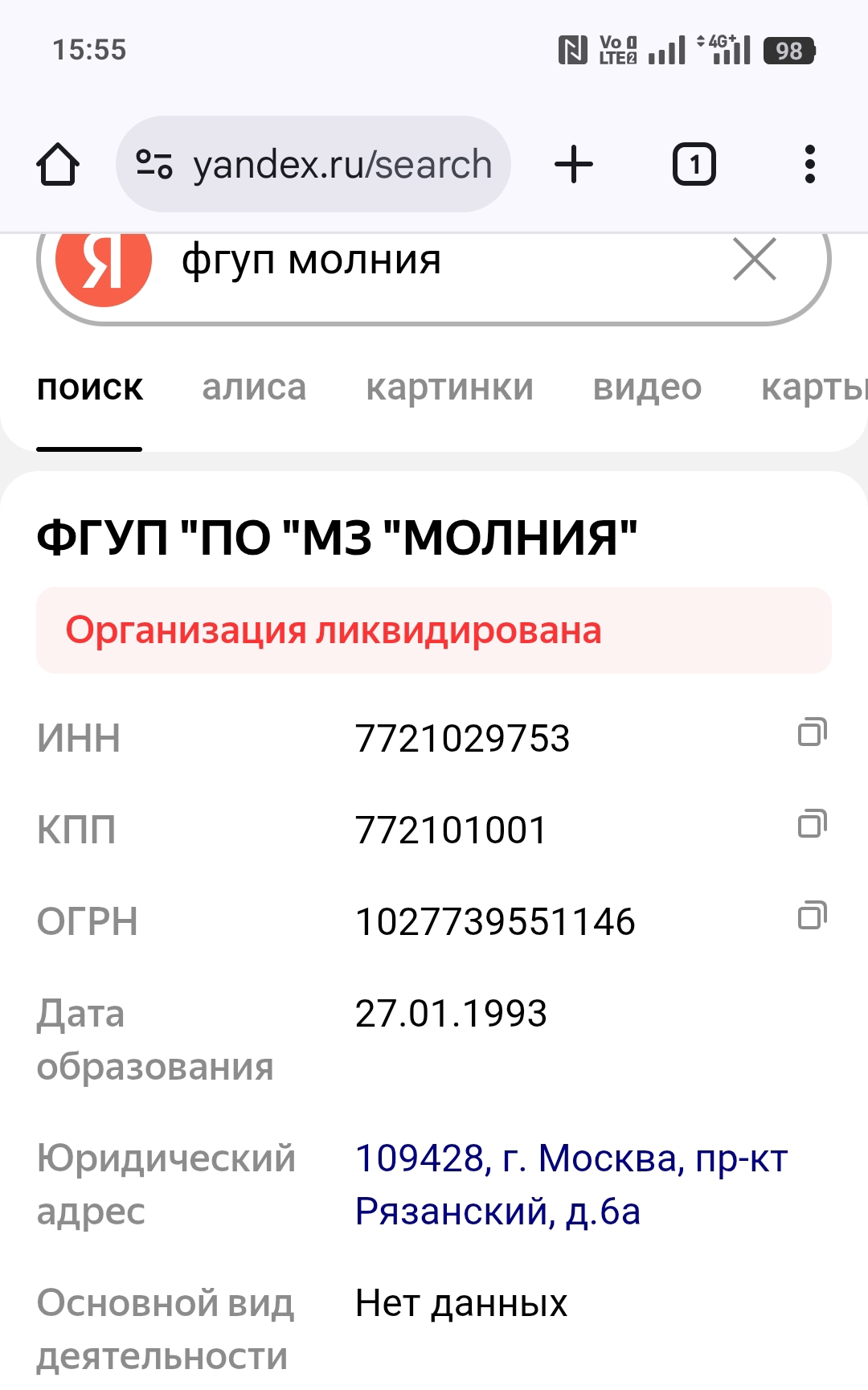This screenshot has width=868, height=1390.
Task: Switch to the 'видео' tab
Action: pos(647,387)
